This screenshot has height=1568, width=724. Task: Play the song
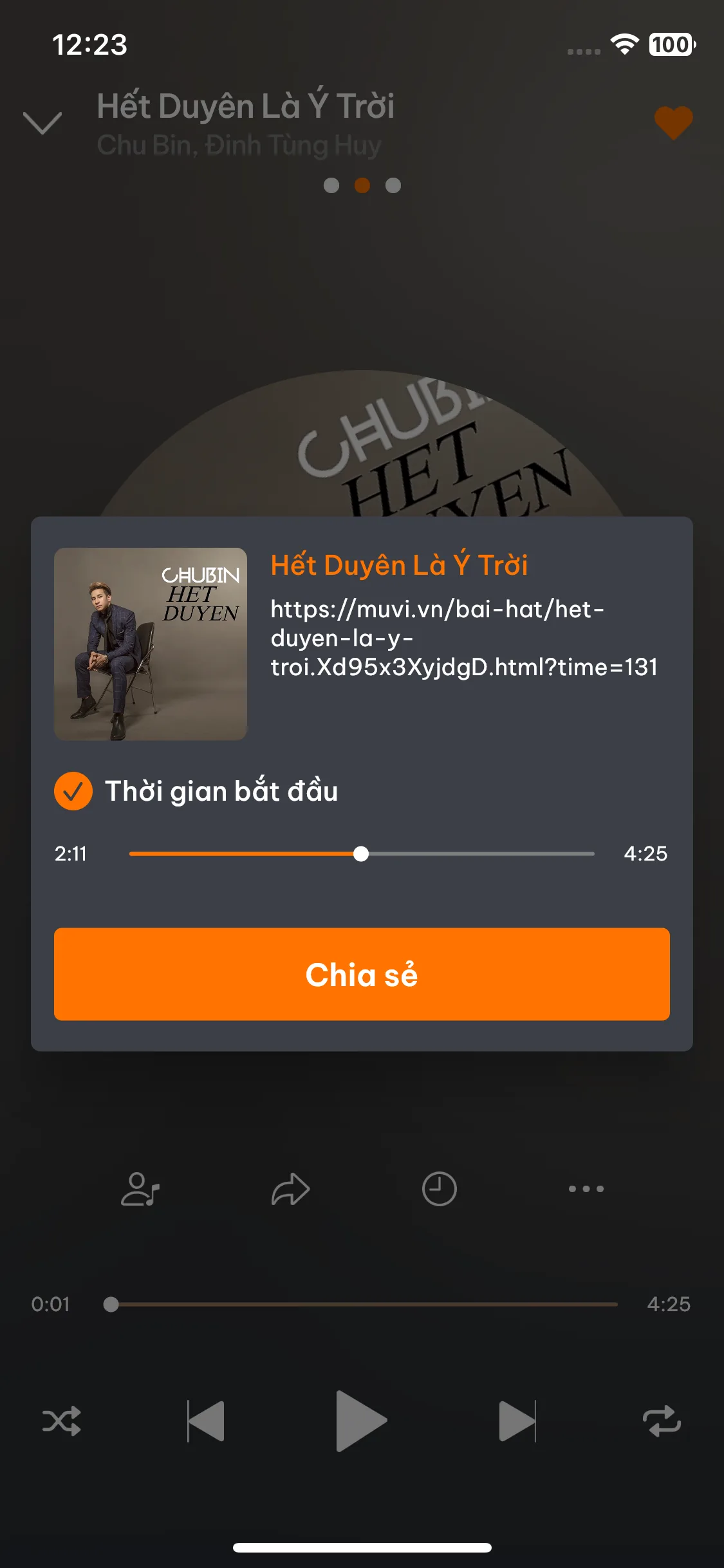pyautogui.click(x=360, y=1421)
